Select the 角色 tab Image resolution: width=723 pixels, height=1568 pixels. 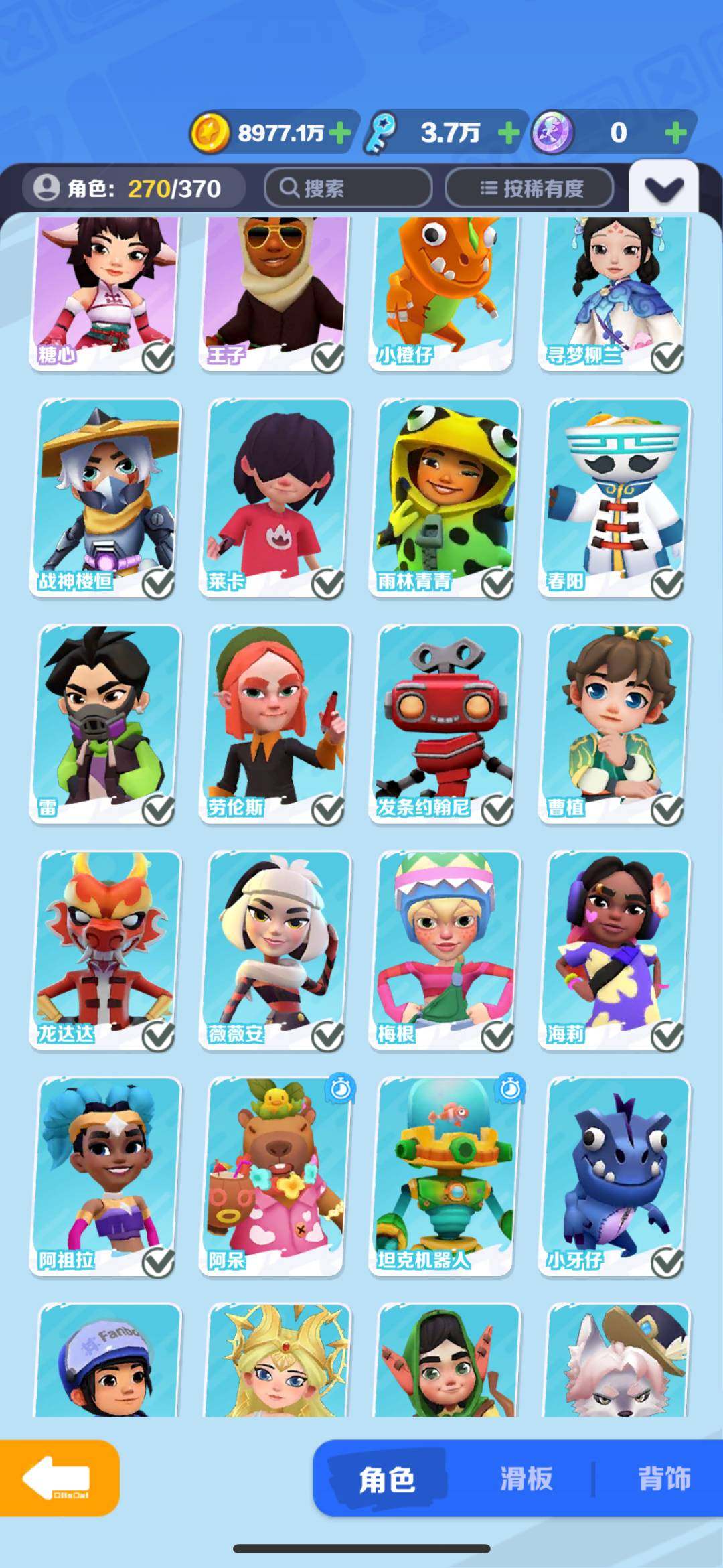387,1478
